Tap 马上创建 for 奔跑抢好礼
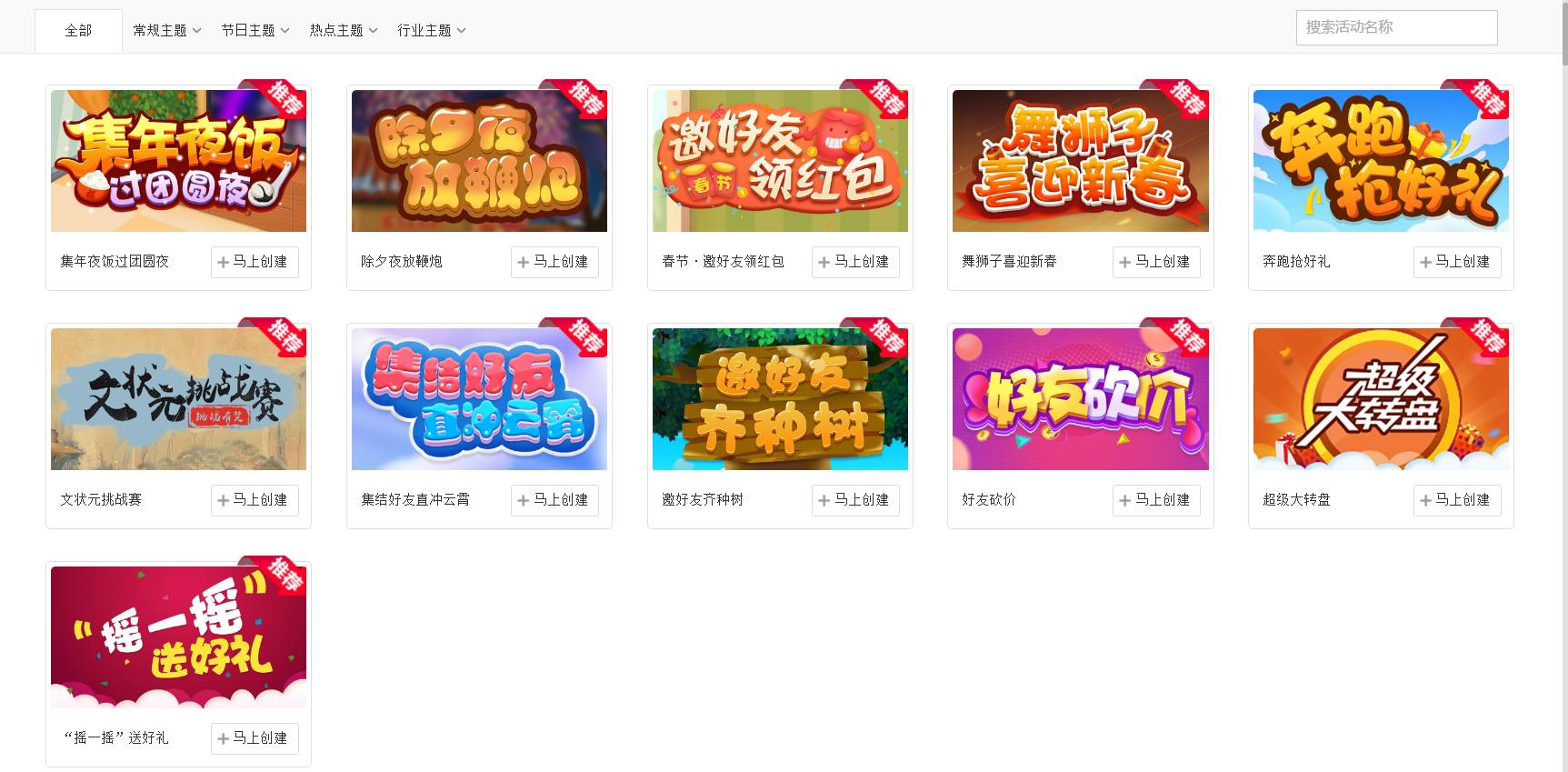This screenshot has width=1568, height=772. [1457, 262]
